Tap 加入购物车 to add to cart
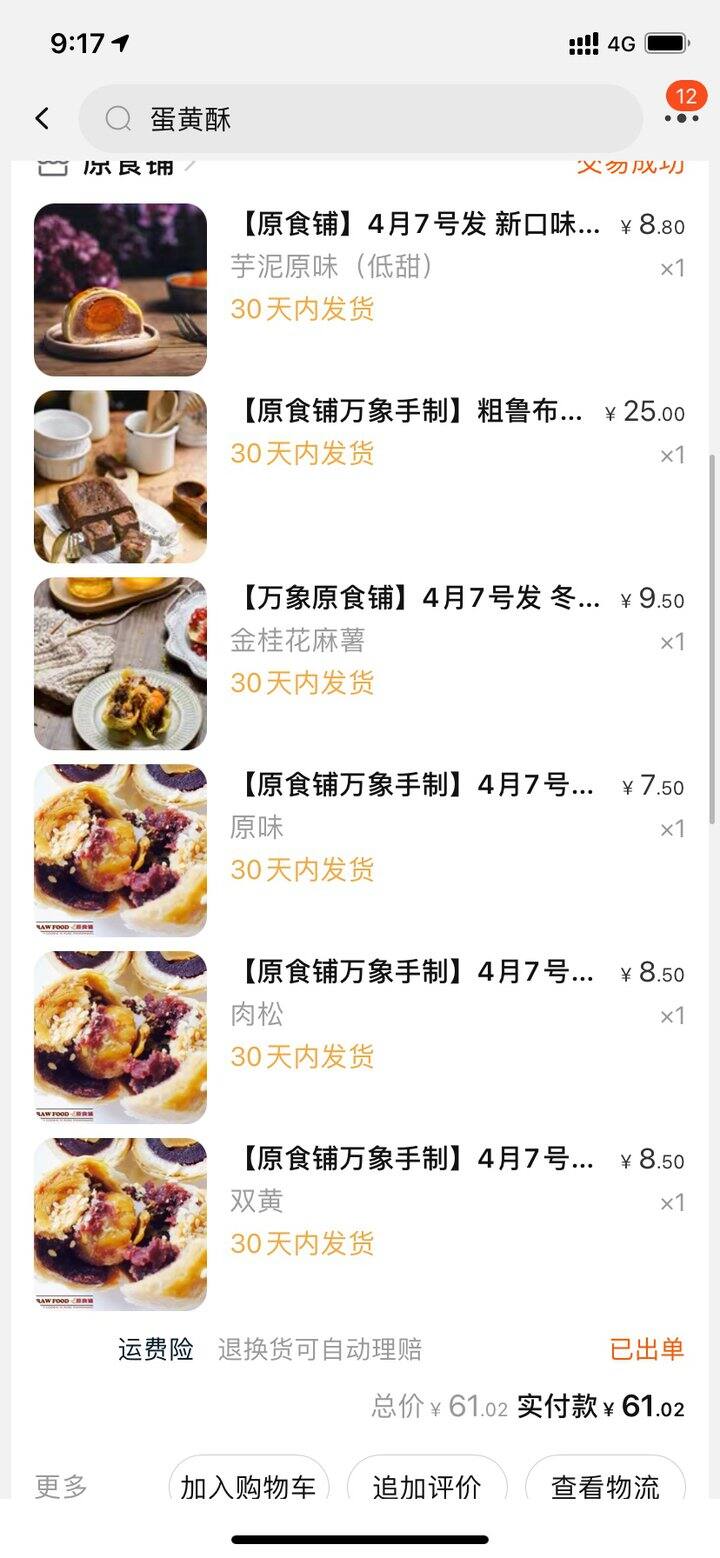The height and width of the screenshot is (1558, 720). (x=248, y=1486)
